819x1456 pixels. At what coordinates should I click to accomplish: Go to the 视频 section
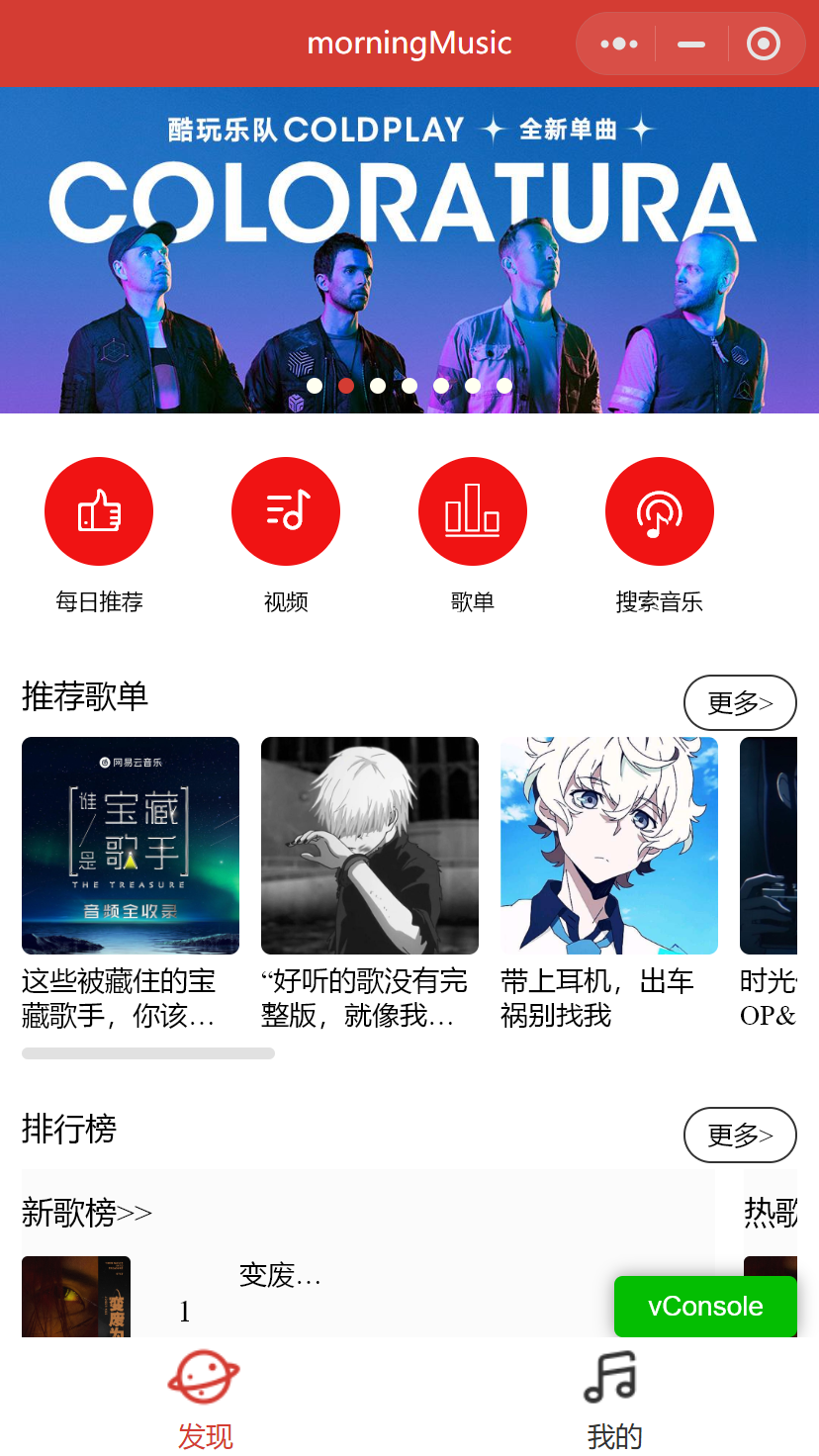pos(286,511)
